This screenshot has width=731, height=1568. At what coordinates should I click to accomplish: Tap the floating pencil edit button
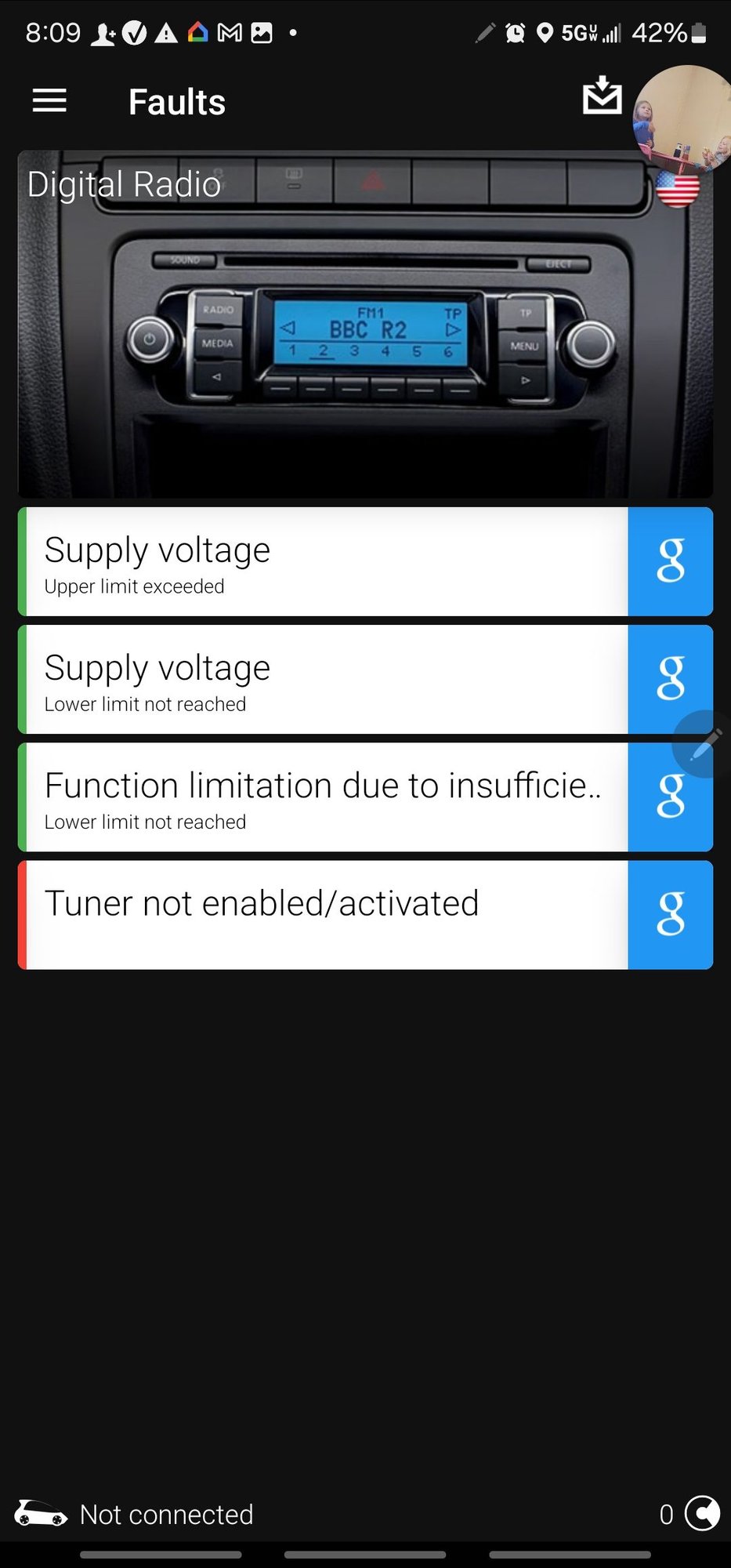[x=705, y=745]
